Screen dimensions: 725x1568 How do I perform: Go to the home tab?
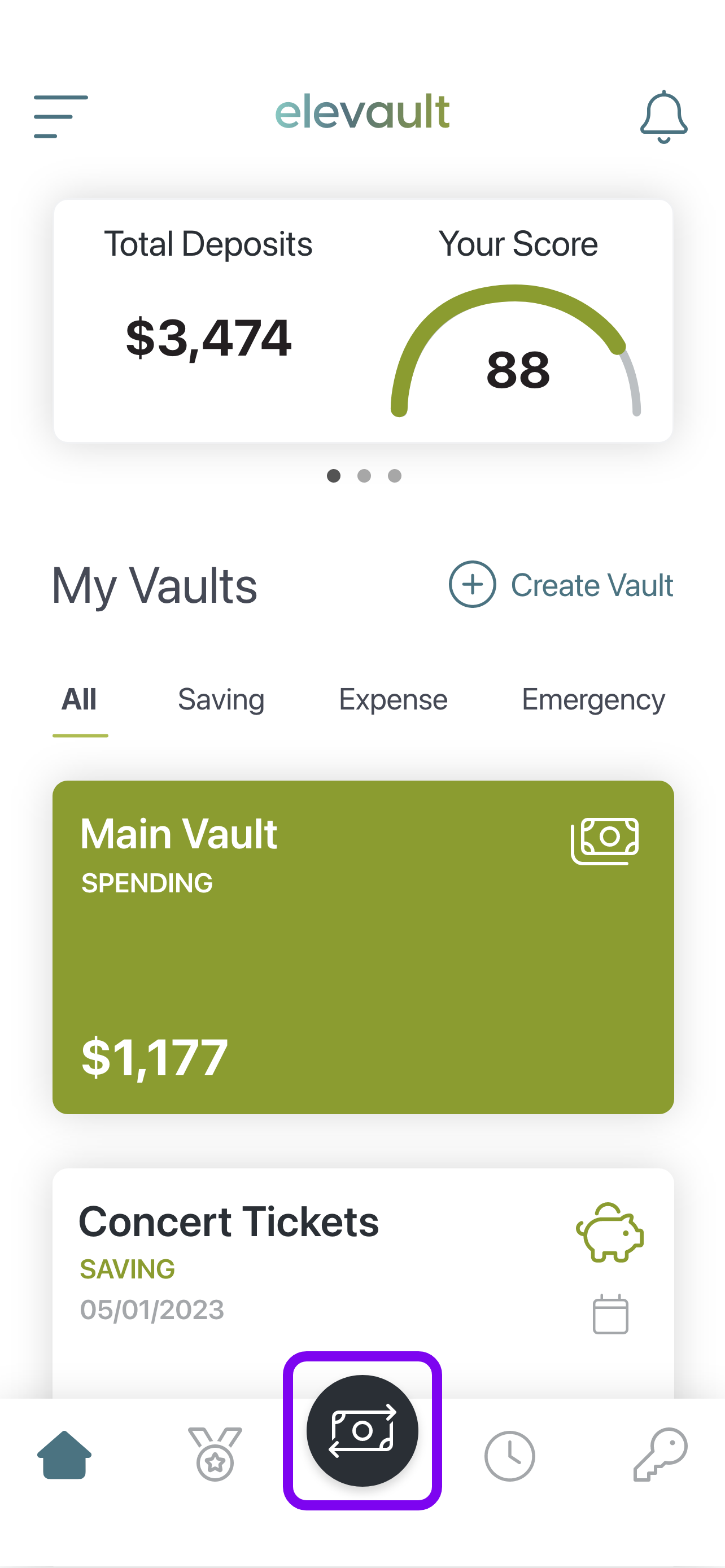click(x=64, y=1455)
